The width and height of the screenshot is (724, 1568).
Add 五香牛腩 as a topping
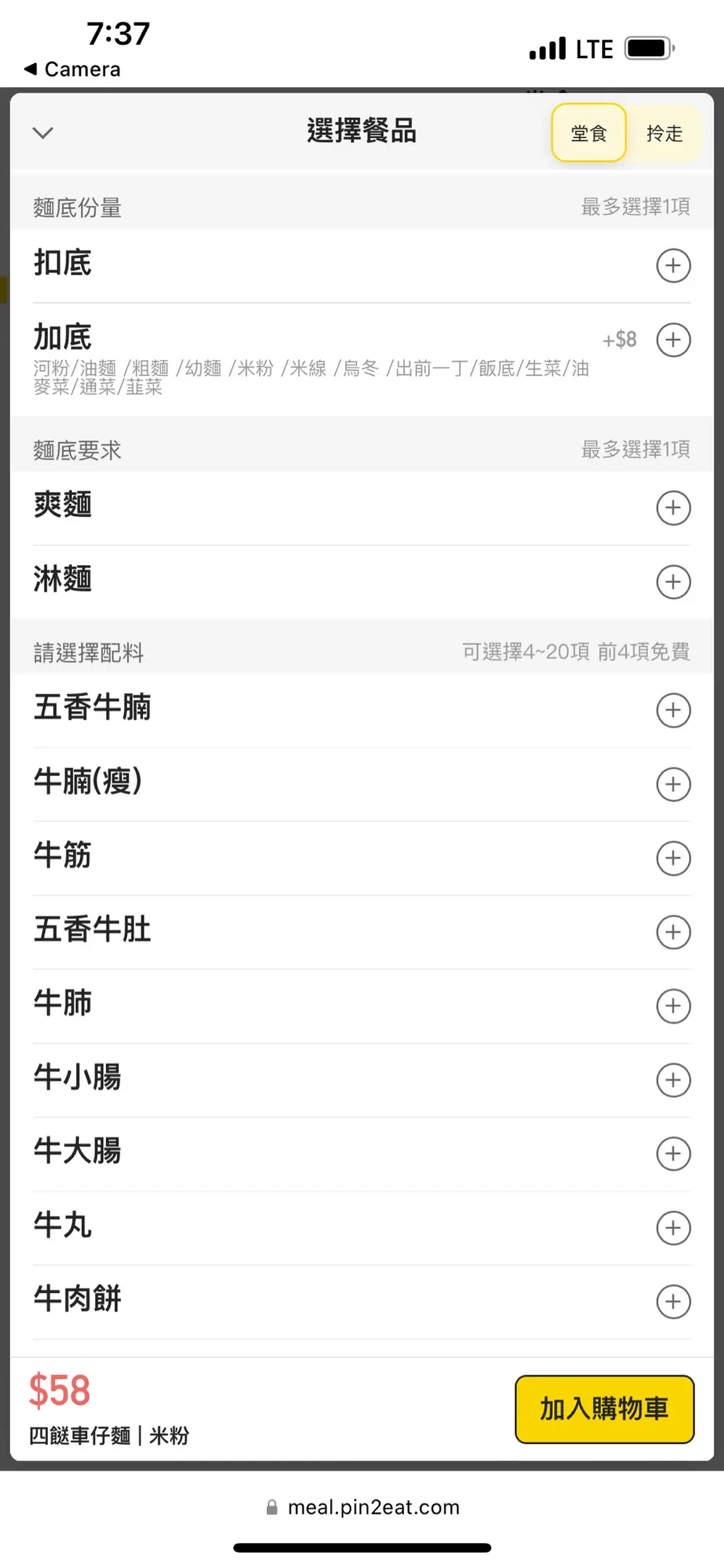[x=673, y=710]
